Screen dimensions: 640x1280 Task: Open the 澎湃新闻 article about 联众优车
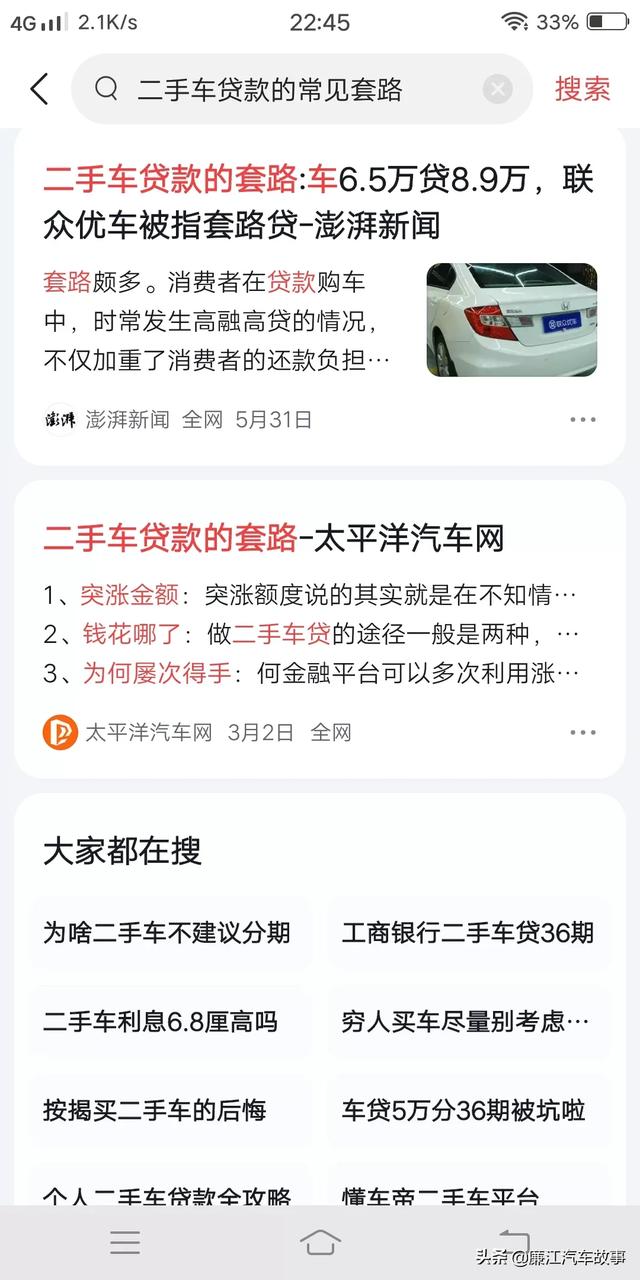pyautogui.click(x=318, y=201)
